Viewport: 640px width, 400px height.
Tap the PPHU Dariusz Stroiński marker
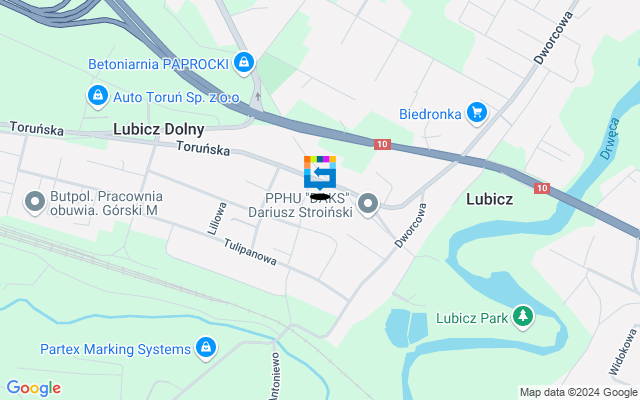coord(368,204)
